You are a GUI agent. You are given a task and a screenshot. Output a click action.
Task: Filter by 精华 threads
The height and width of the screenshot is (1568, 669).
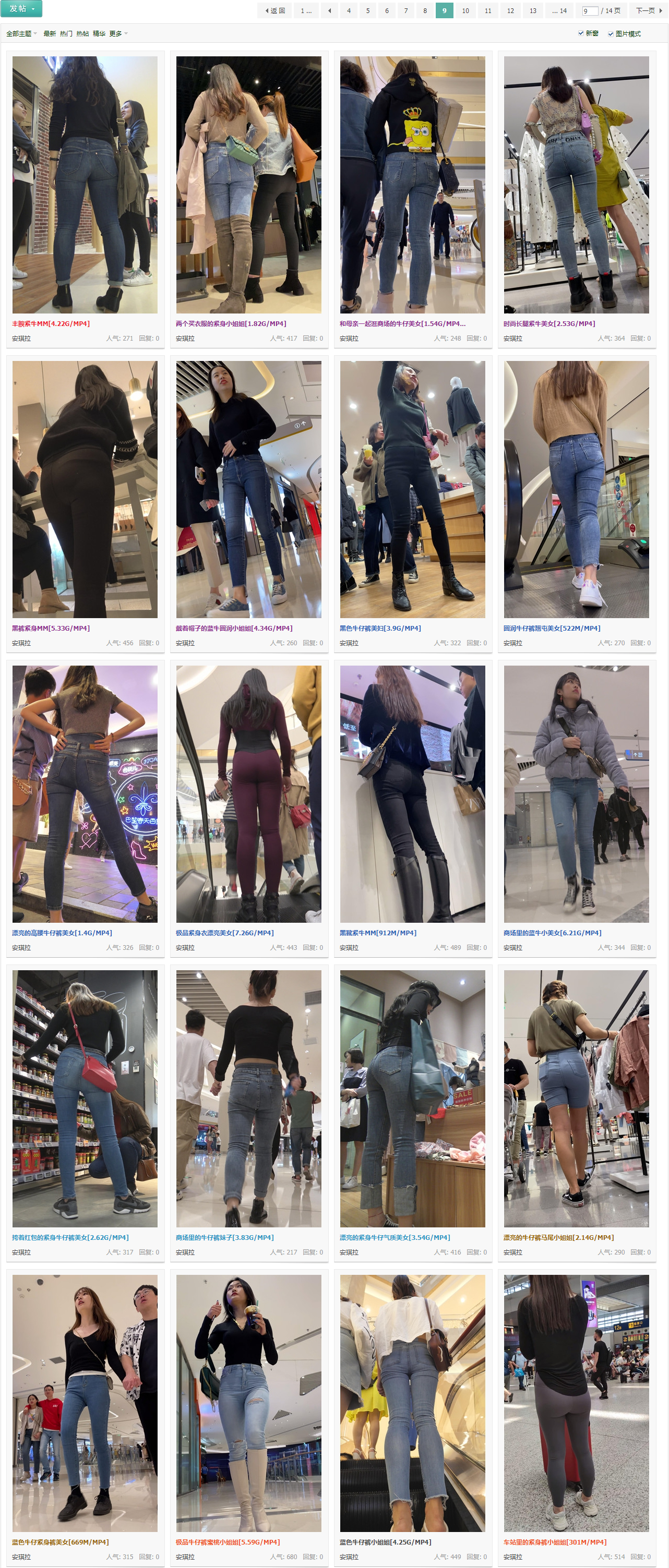coord(99,33)
